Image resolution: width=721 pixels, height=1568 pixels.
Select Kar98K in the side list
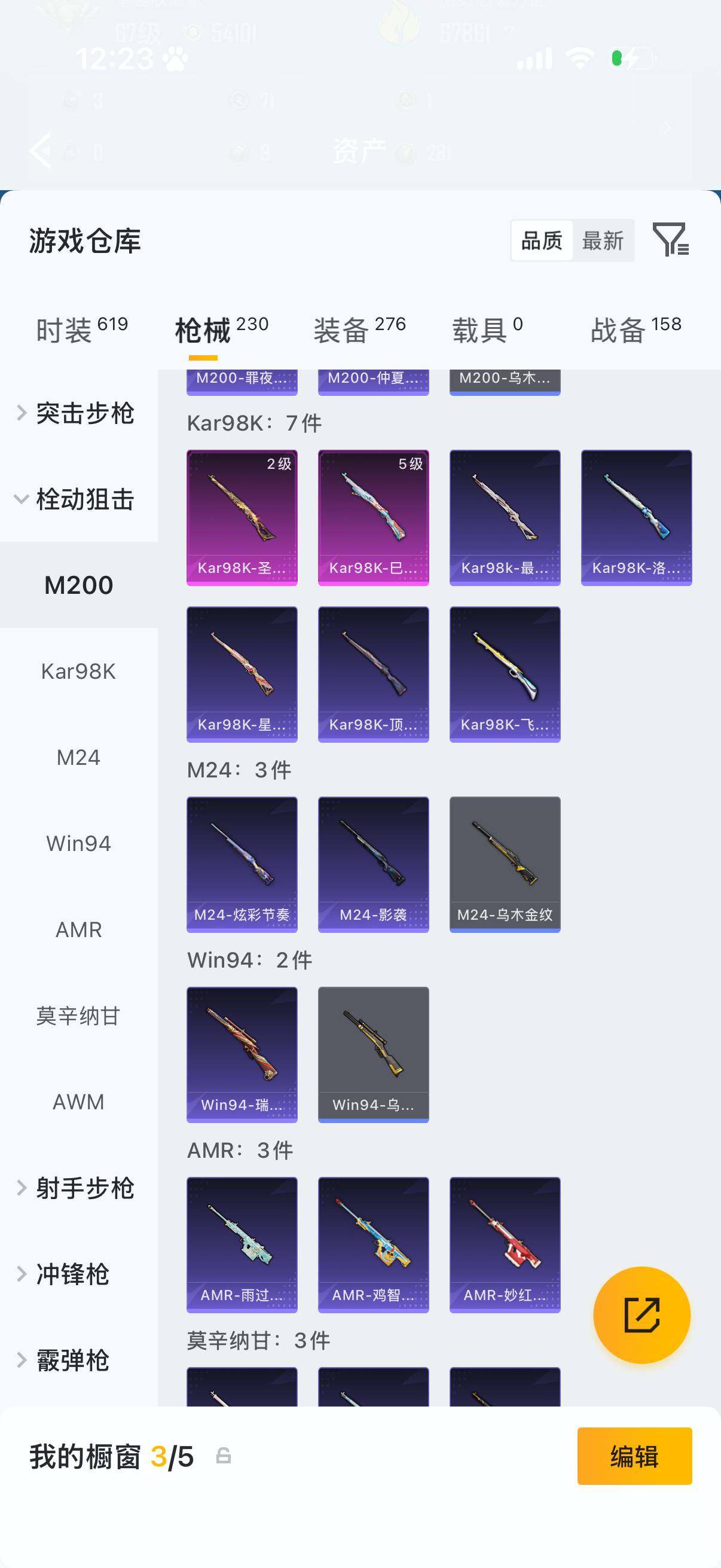tap(78, 672)
